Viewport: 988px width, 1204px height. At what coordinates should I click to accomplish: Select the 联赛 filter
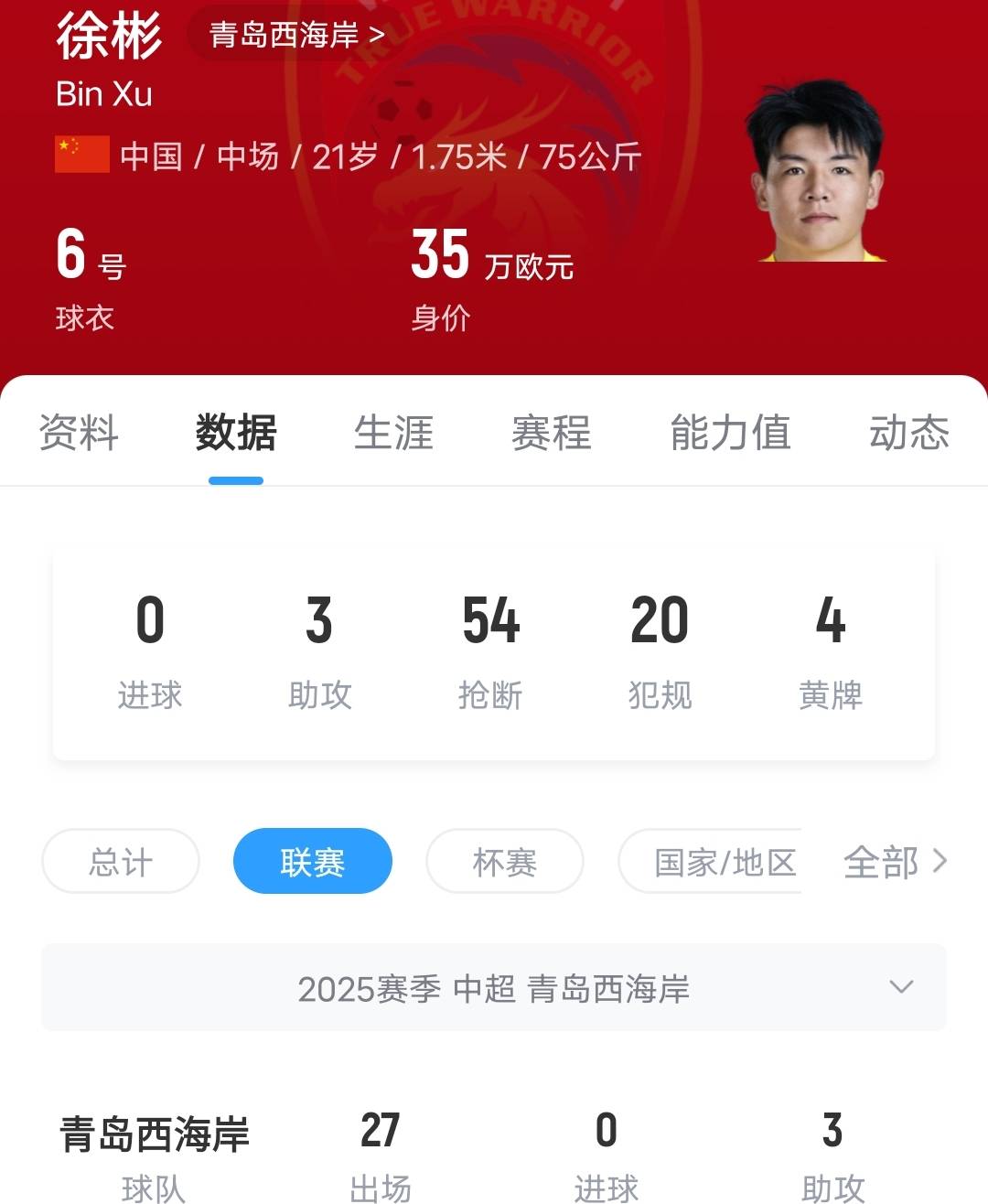click(x=313, y=861)
